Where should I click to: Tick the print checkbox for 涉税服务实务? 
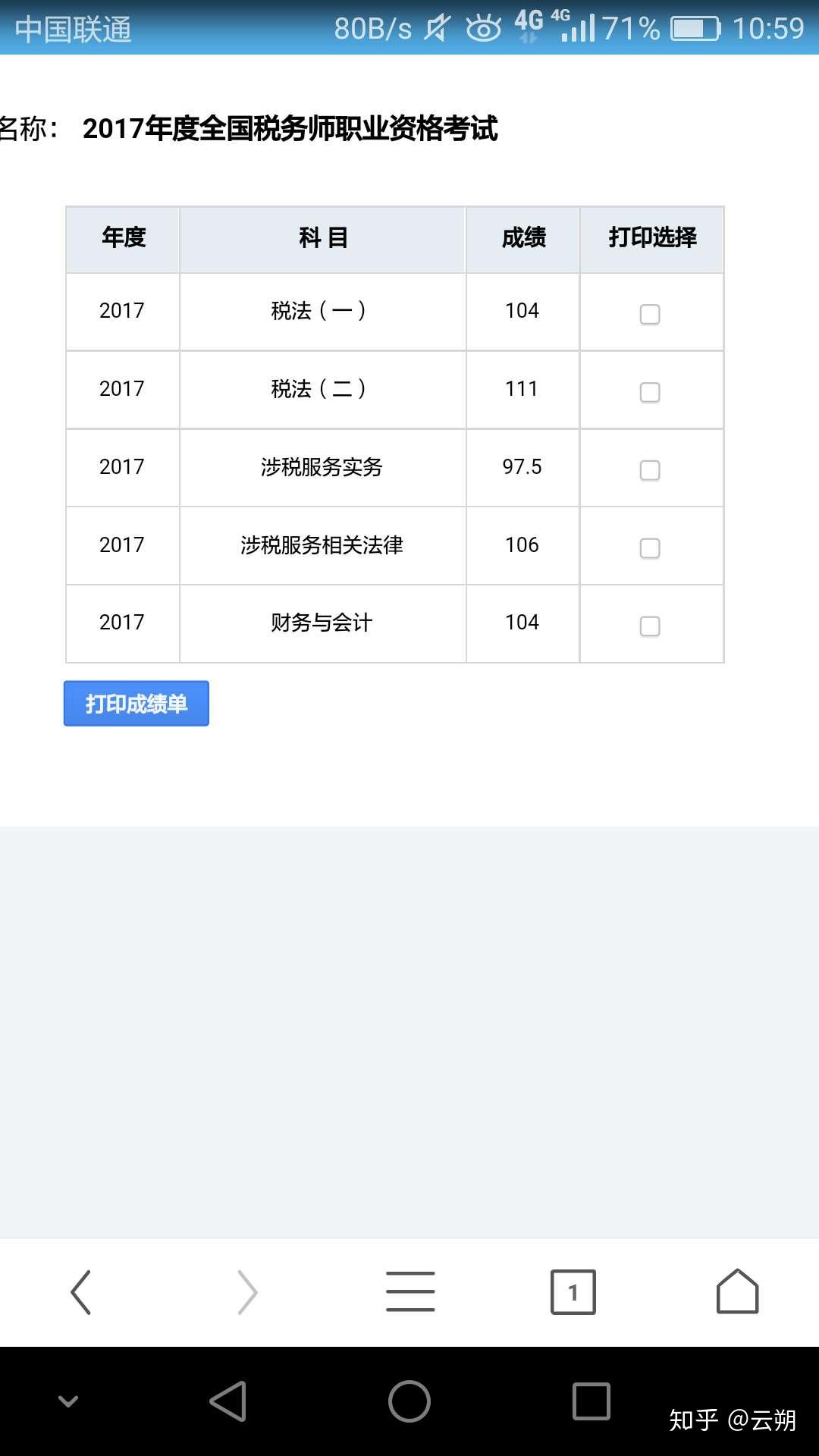click(650, 470)
